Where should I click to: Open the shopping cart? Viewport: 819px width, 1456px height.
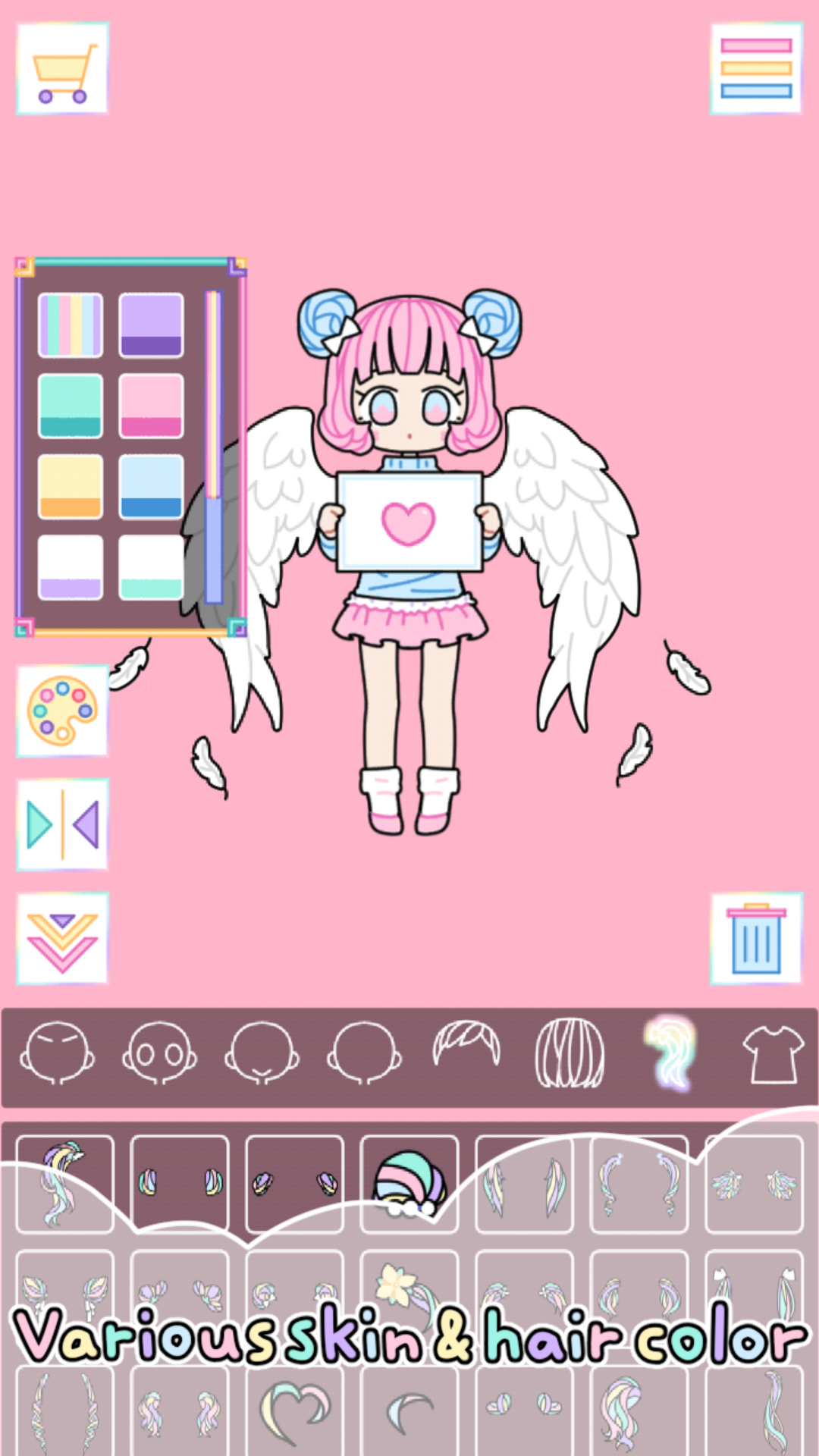tap(61, 68)
